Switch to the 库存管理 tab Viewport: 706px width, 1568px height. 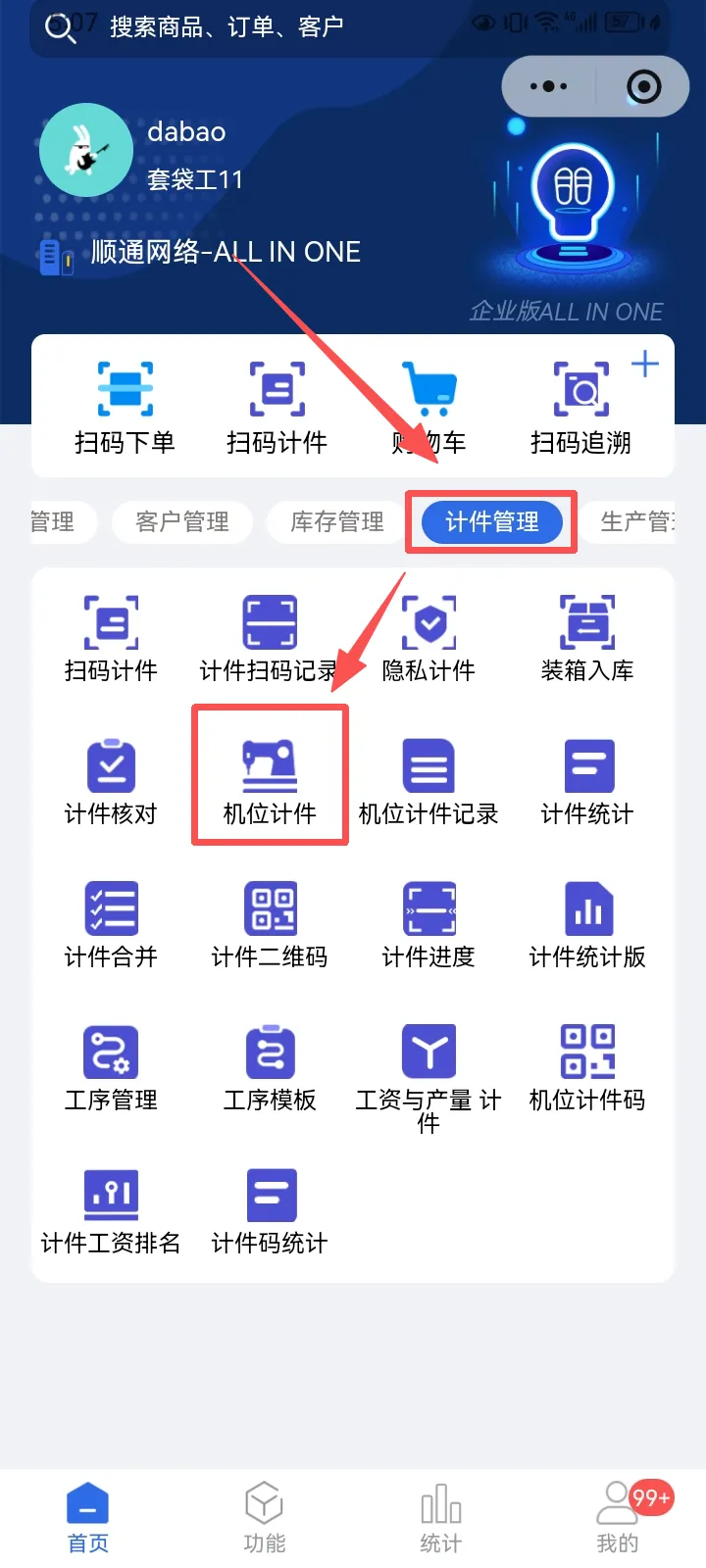337,521
